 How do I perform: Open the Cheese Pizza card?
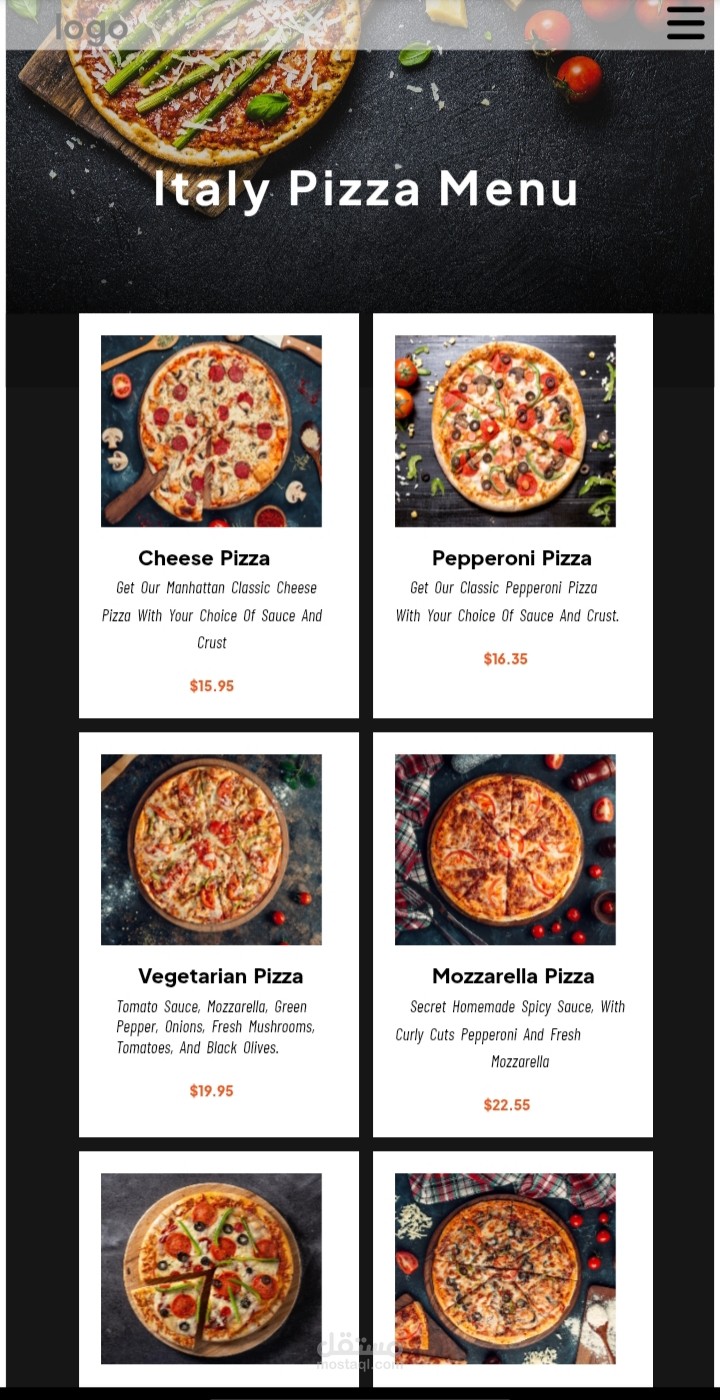coord(218,515)
